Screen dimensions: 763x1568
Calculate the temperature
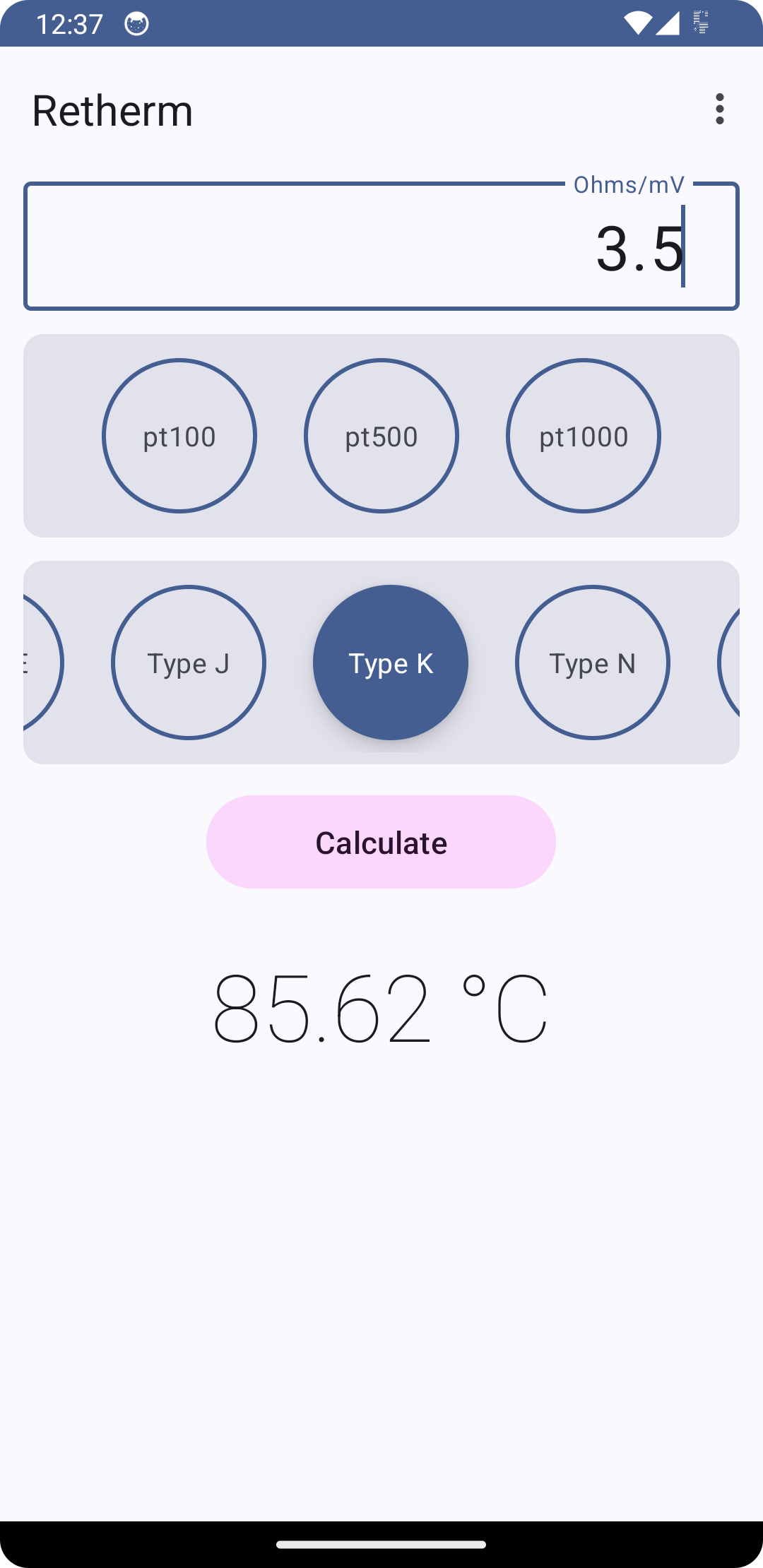tap(381, 842)
